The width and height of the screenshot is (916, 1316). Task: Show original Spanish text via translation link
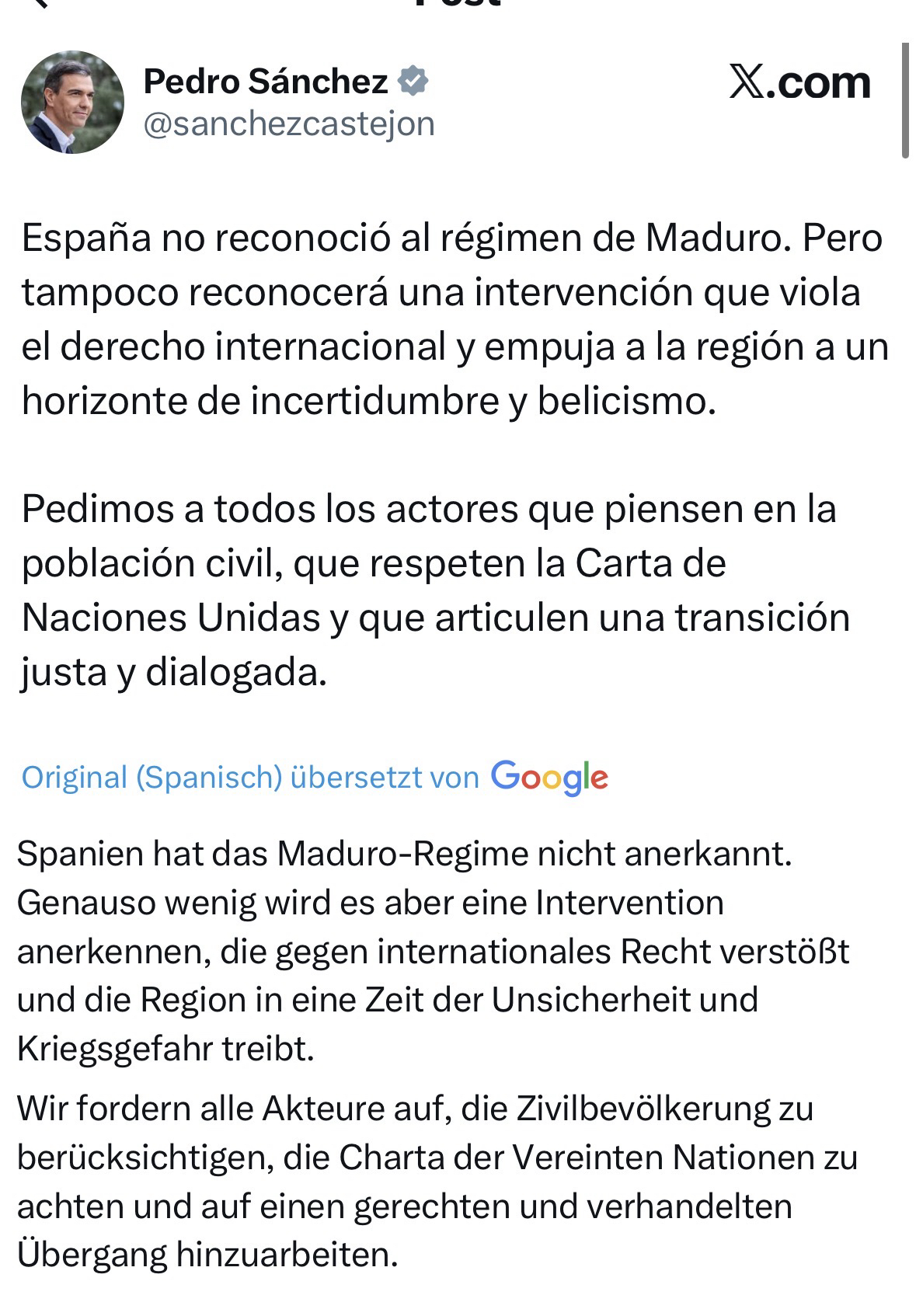point(250,778)
